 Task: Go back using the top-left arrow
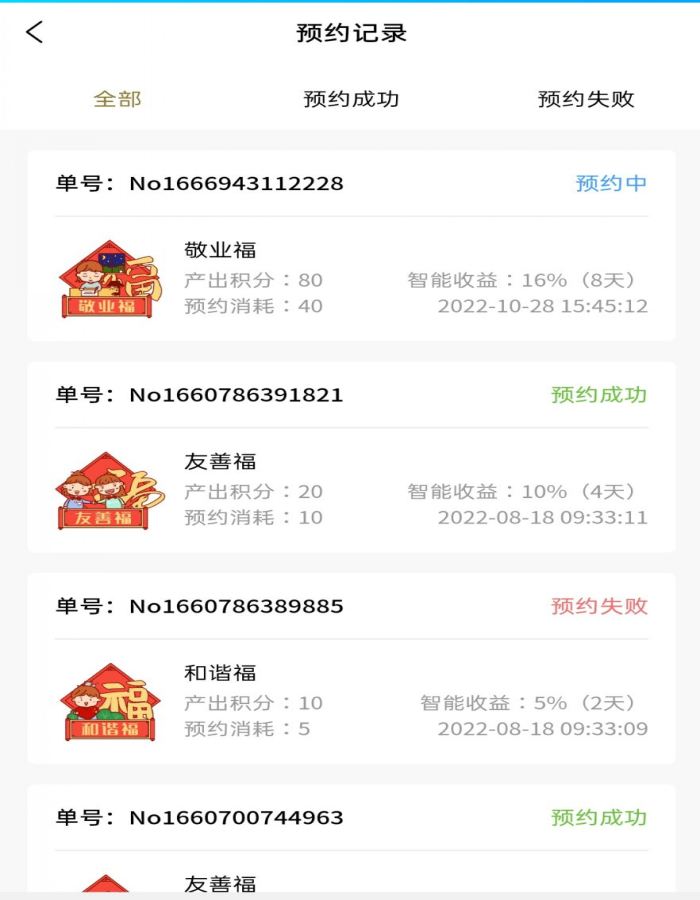(35, 32)
